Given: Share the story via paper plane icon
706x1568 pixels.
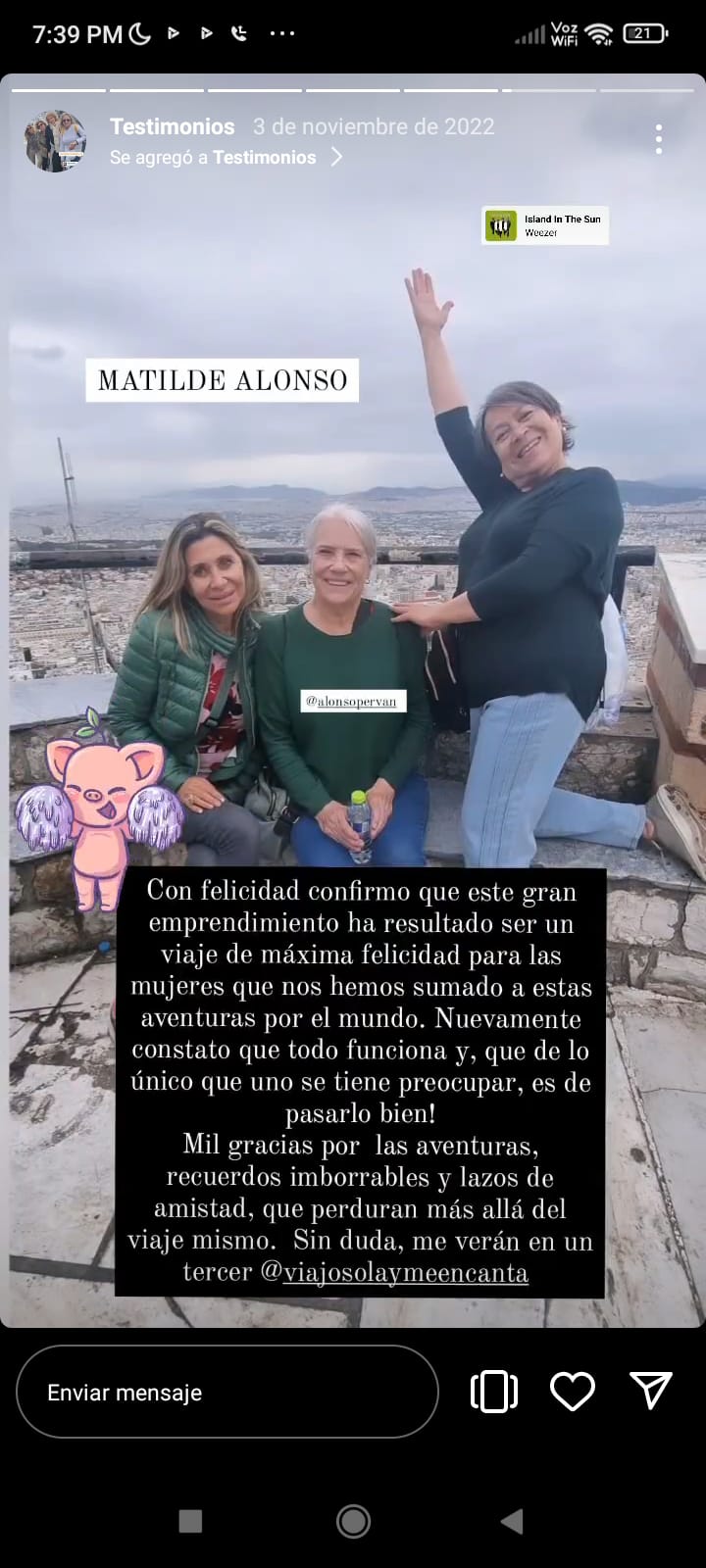Looking at the screenshot, I should pyautogui.click(x=650, y=1391).
